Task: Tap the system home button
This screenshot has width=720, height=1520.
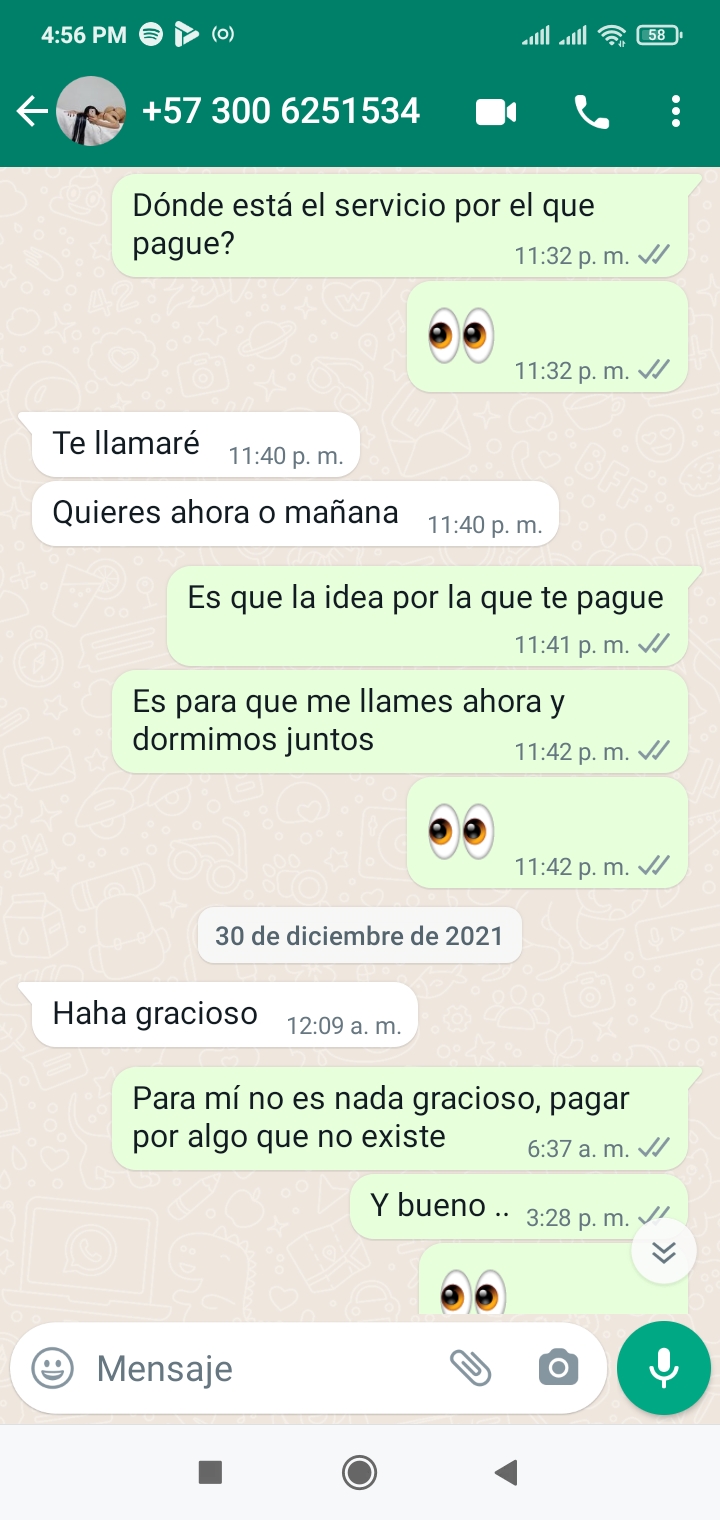Action: click(x=359, y=1472)
